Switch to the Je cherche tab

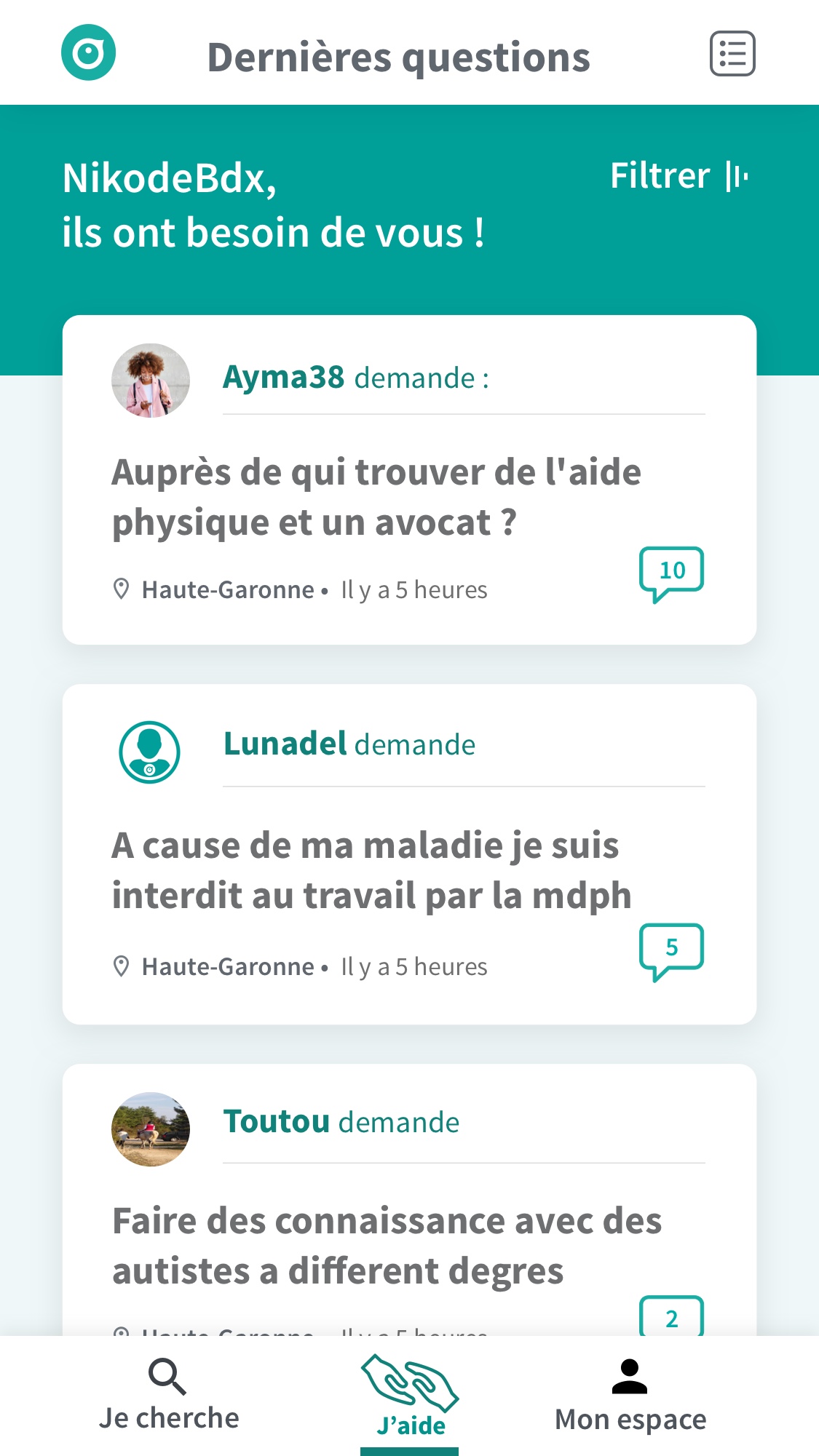[169, 1396]
